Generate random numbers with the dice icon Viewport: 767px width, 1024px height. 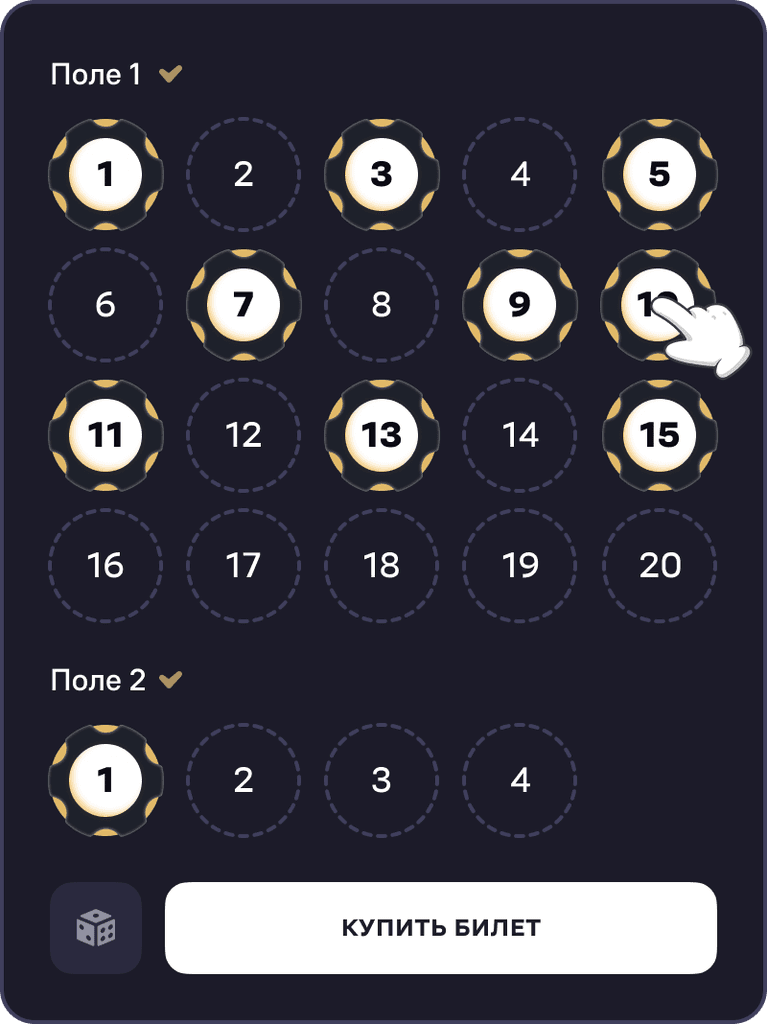pyautogui.click(x=96, y=928)
